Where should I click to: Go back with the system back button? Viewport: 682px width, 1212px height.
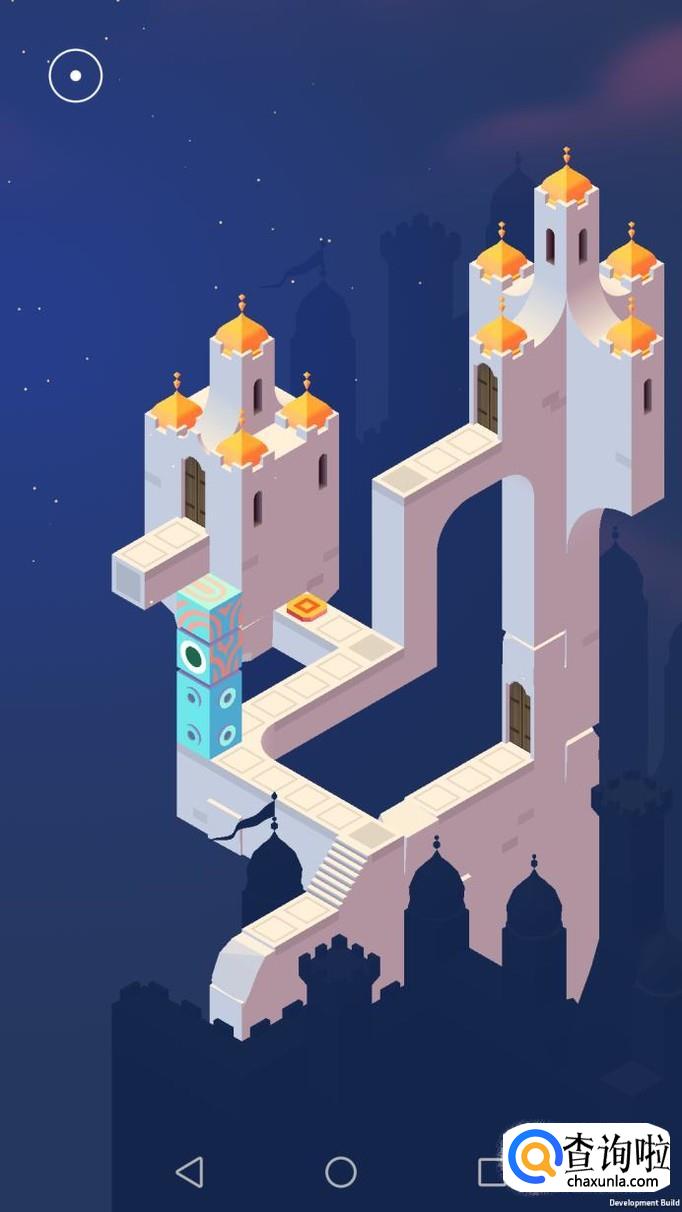pyautogui.click(x=188, y=1171)
